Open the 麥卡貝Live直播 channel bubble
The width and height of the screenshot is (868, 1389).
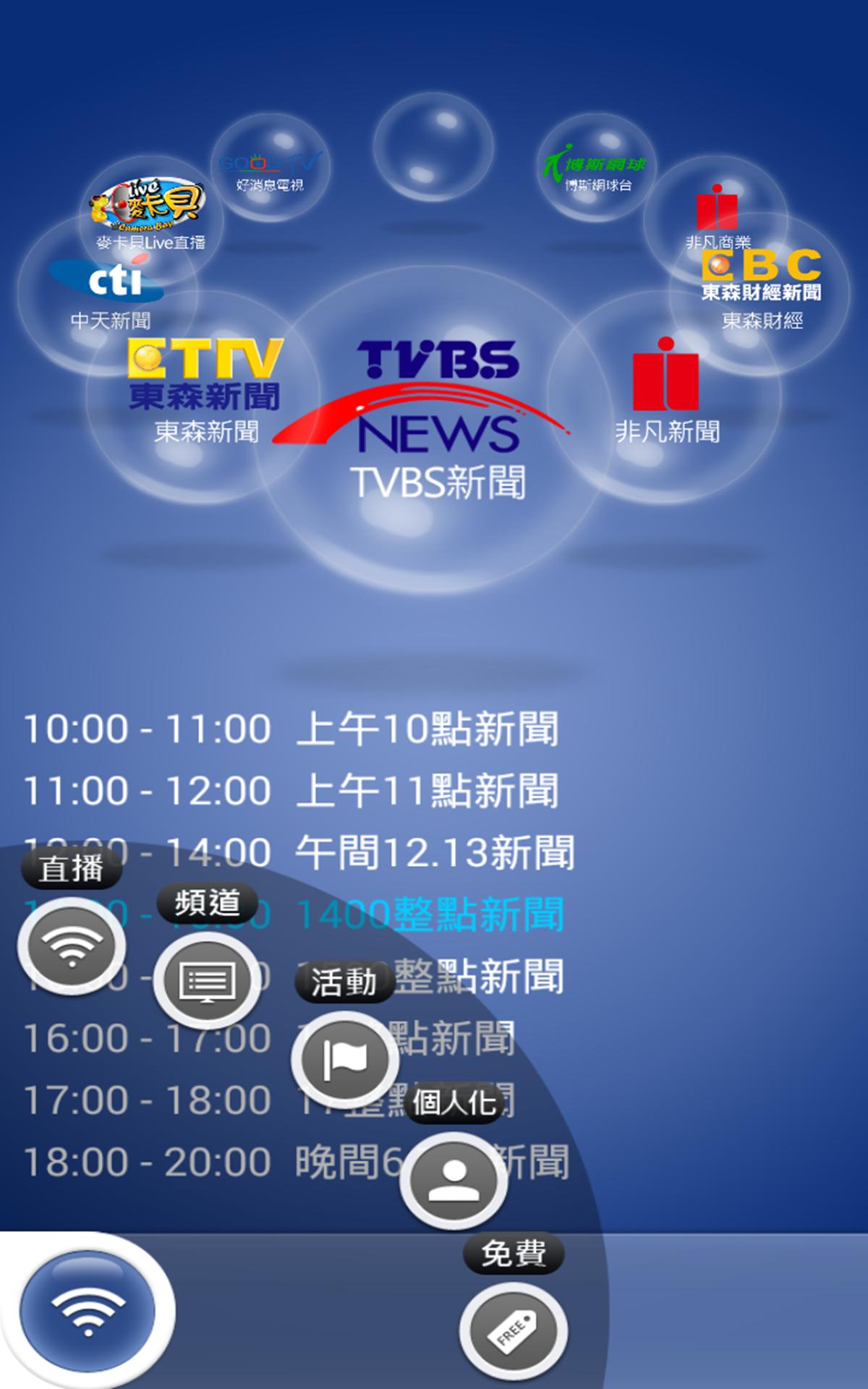(x=150, y=212)
